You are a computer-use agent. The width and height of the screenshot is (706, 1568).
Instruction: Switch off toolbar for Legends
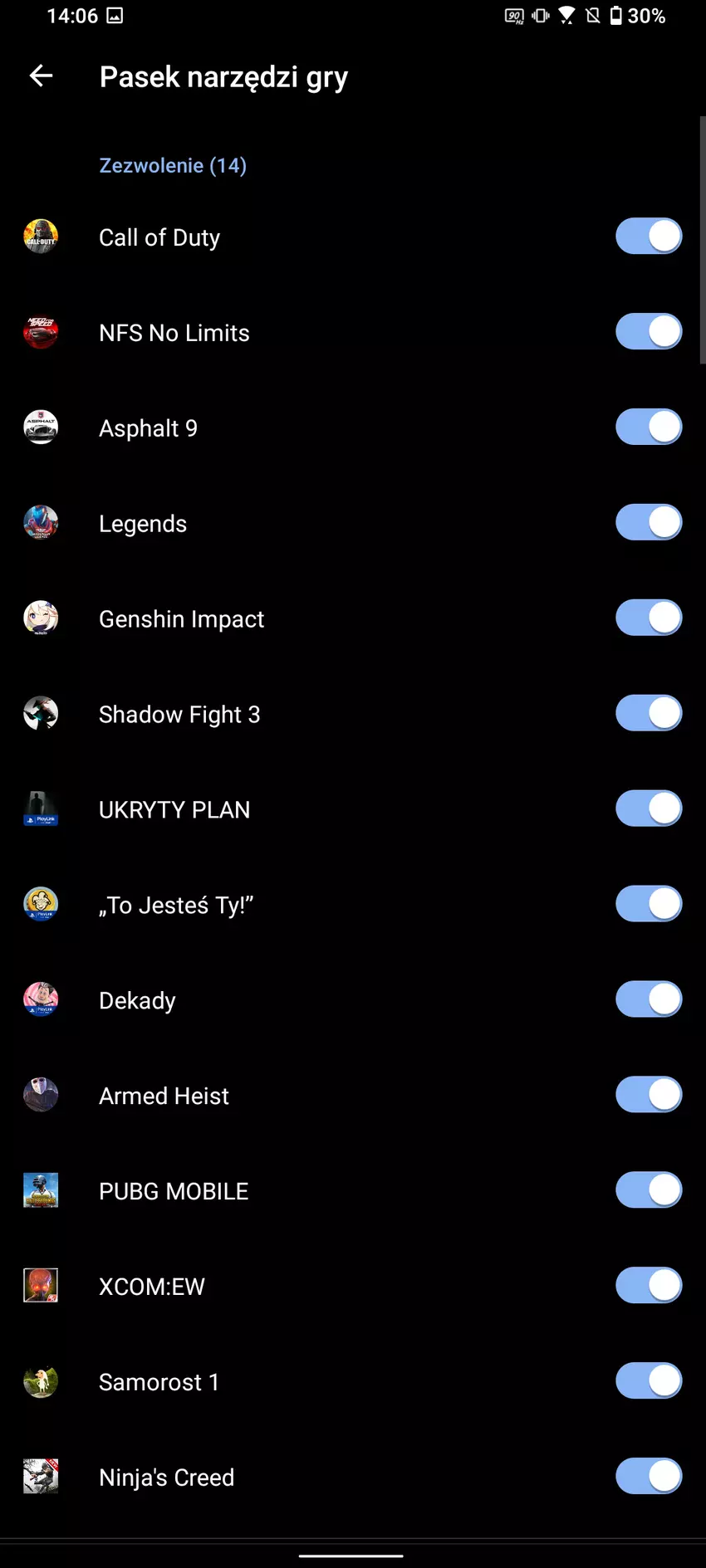648,523
